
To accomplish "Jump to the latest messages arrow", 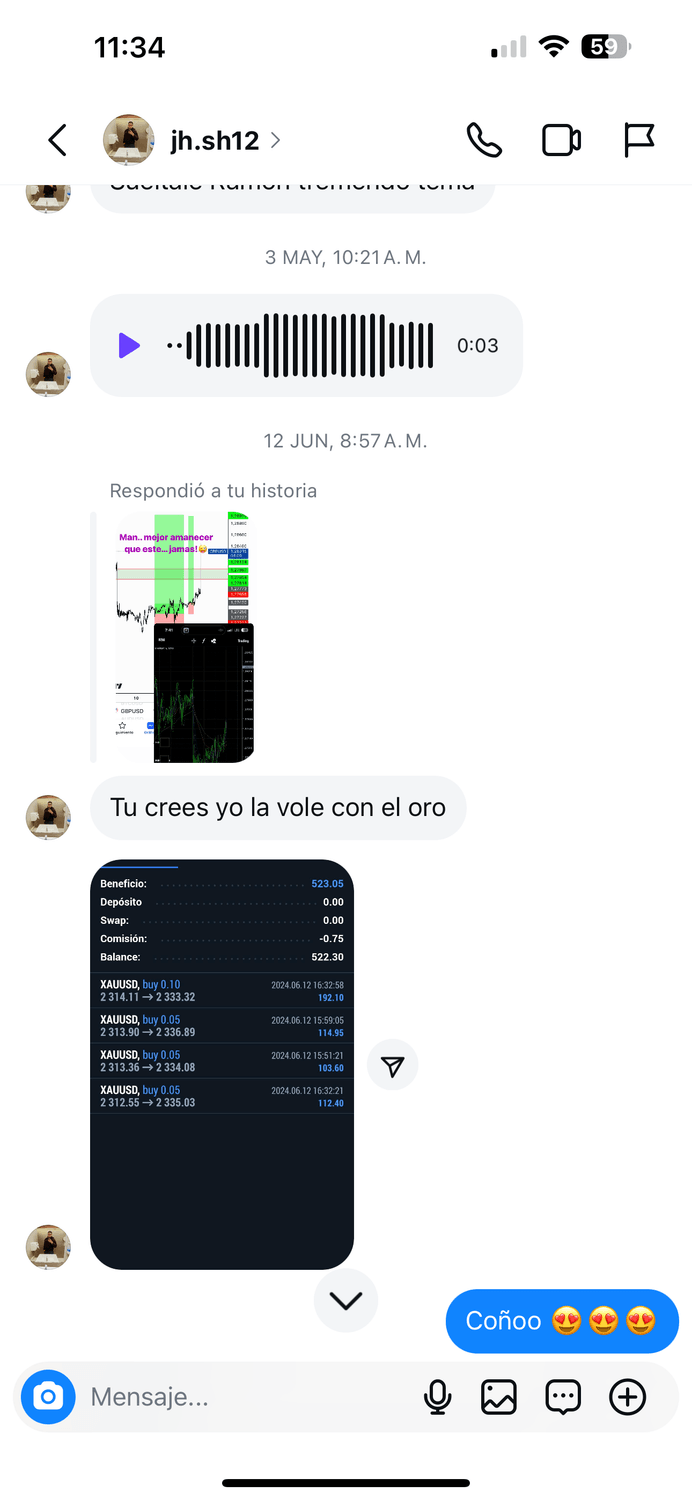I will [346, 1301].
